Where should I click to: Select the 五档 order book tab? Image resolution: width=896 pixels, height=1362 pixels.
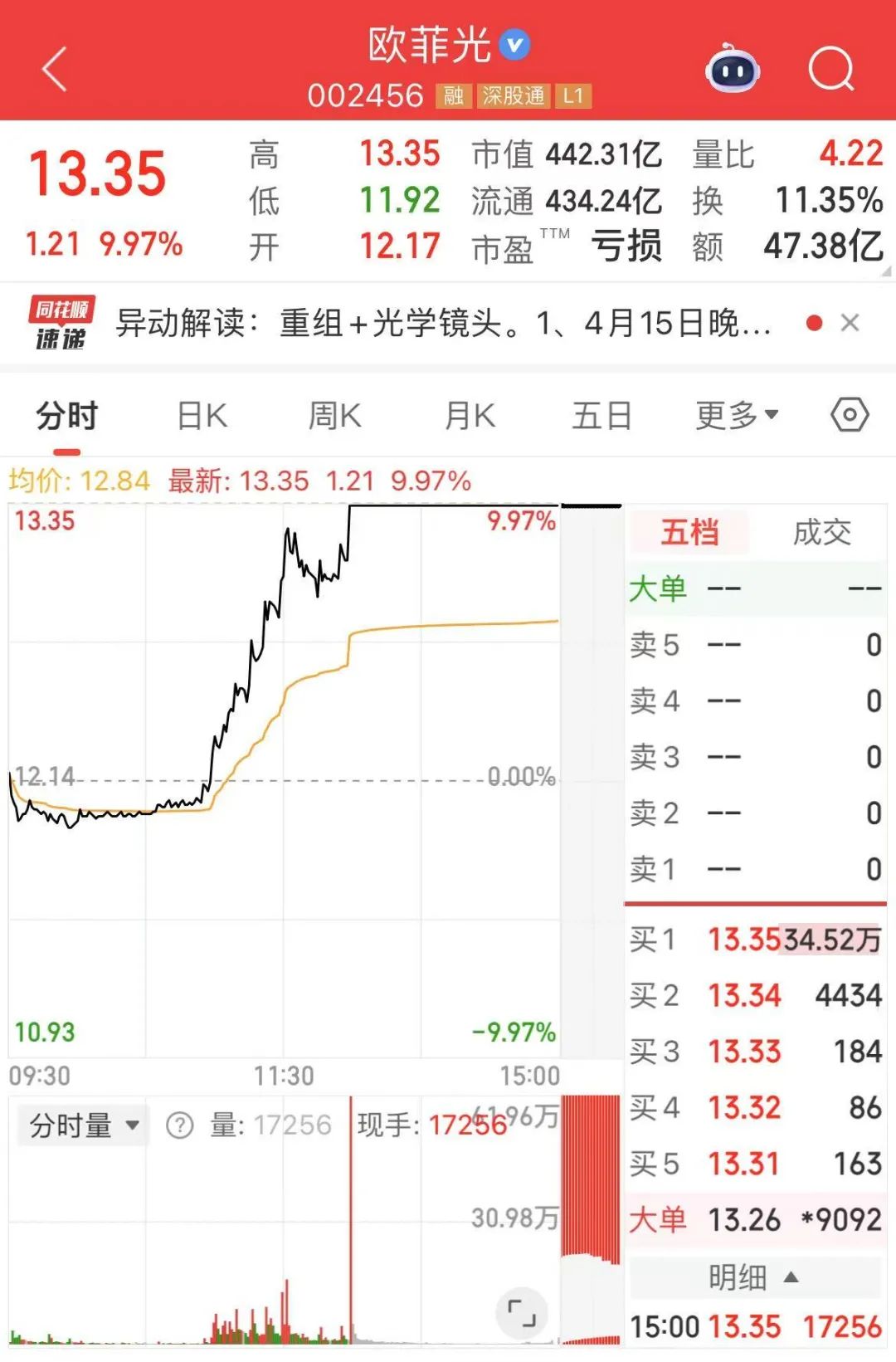[689, 533]
